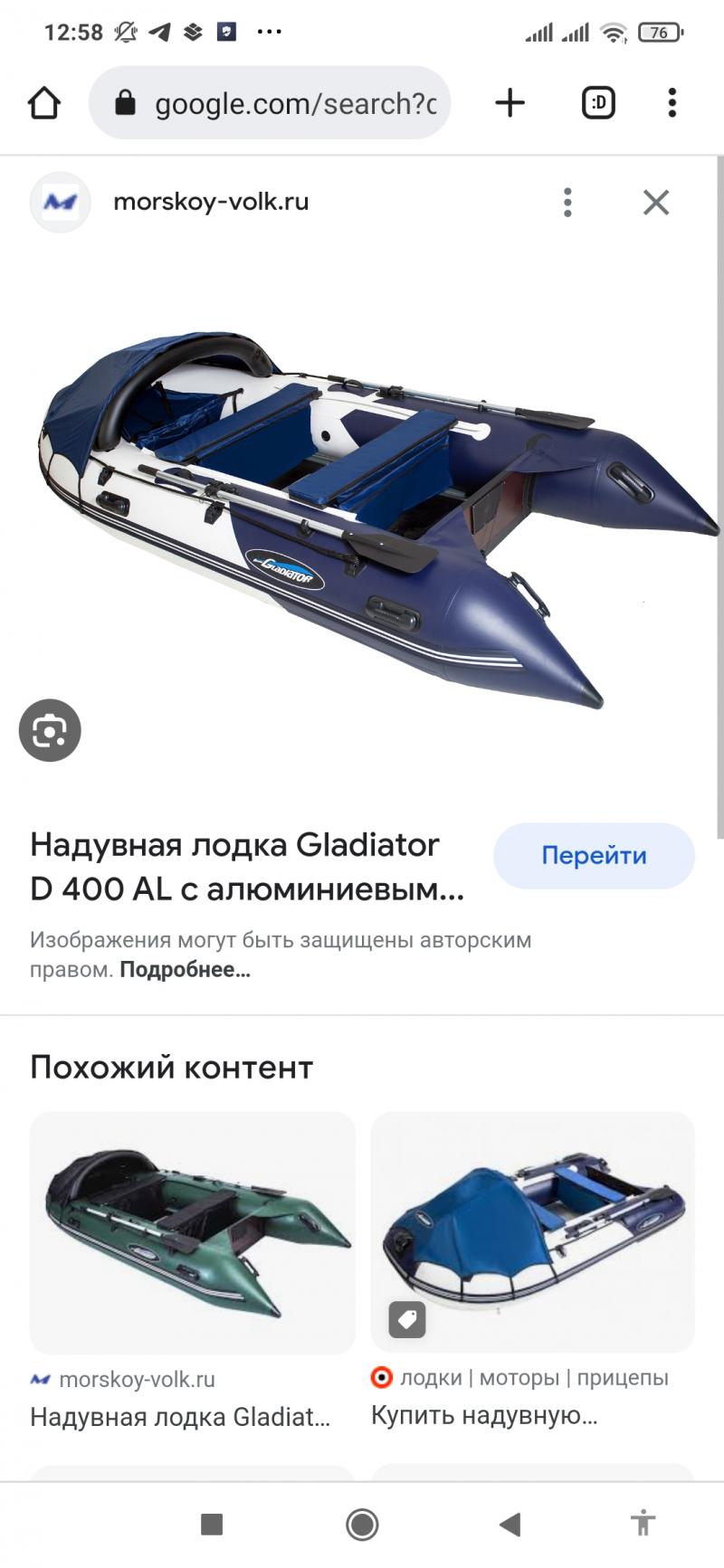The width and height of the screenshot is (724, 1568).
Task: Open image options menu next to morskoy-volk.ru
Action: [567, 202]
